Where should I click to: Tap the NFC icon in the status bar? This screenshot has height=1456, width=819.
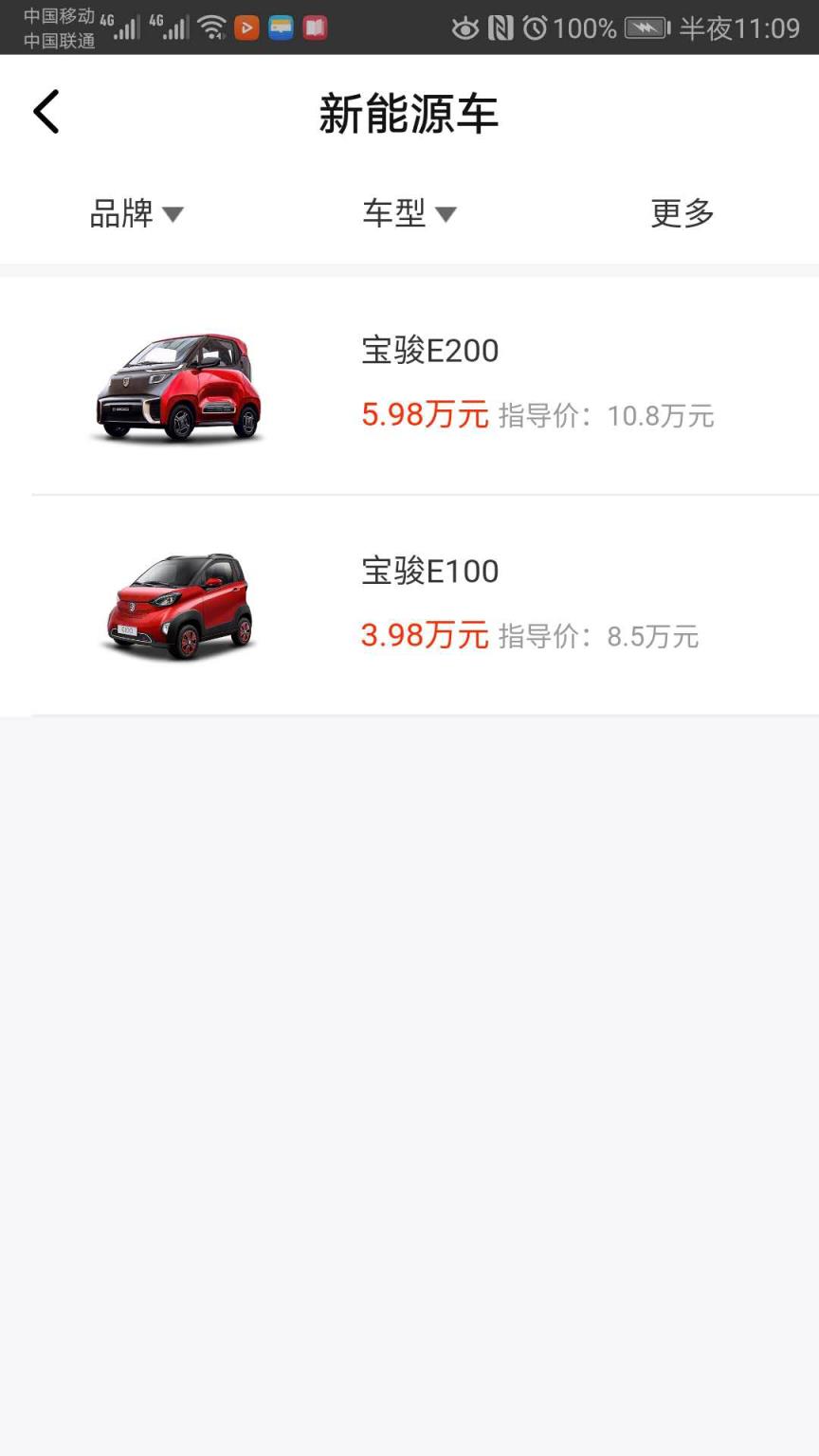pyautogui.click(x=500, y=28)
